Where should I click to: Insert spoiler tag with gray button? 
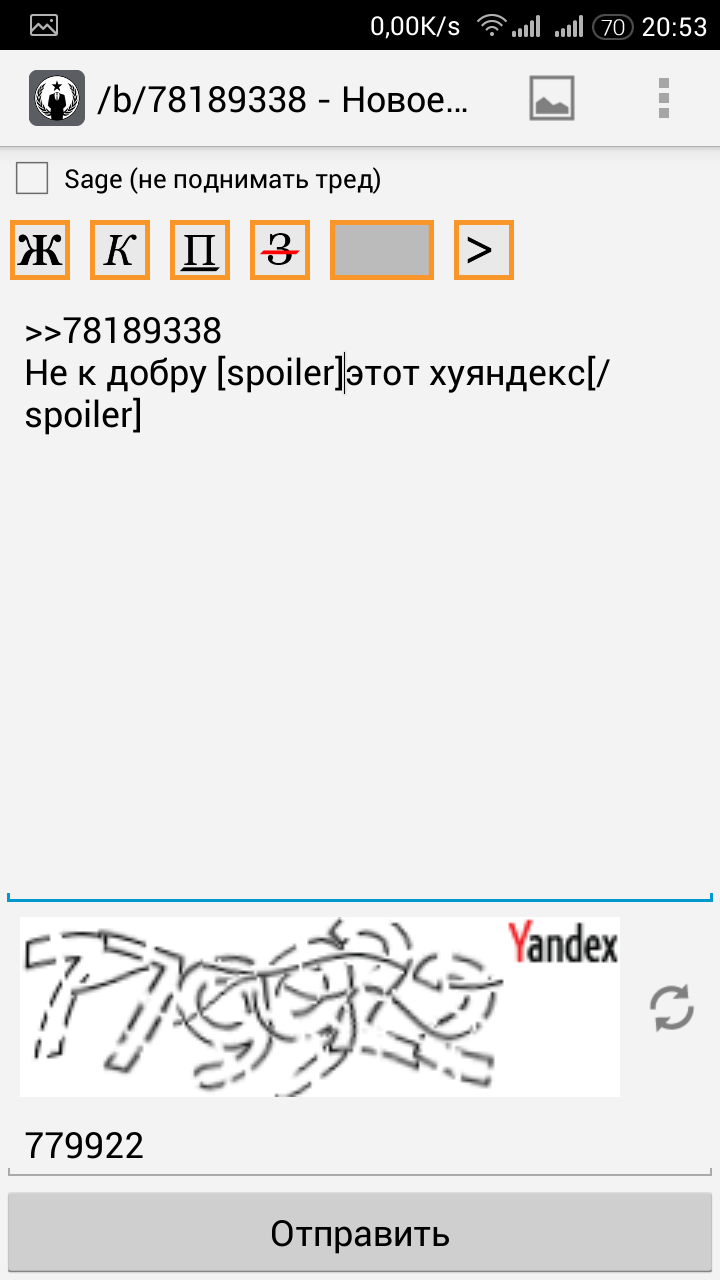pyautogui.click(x=382, y=250)
